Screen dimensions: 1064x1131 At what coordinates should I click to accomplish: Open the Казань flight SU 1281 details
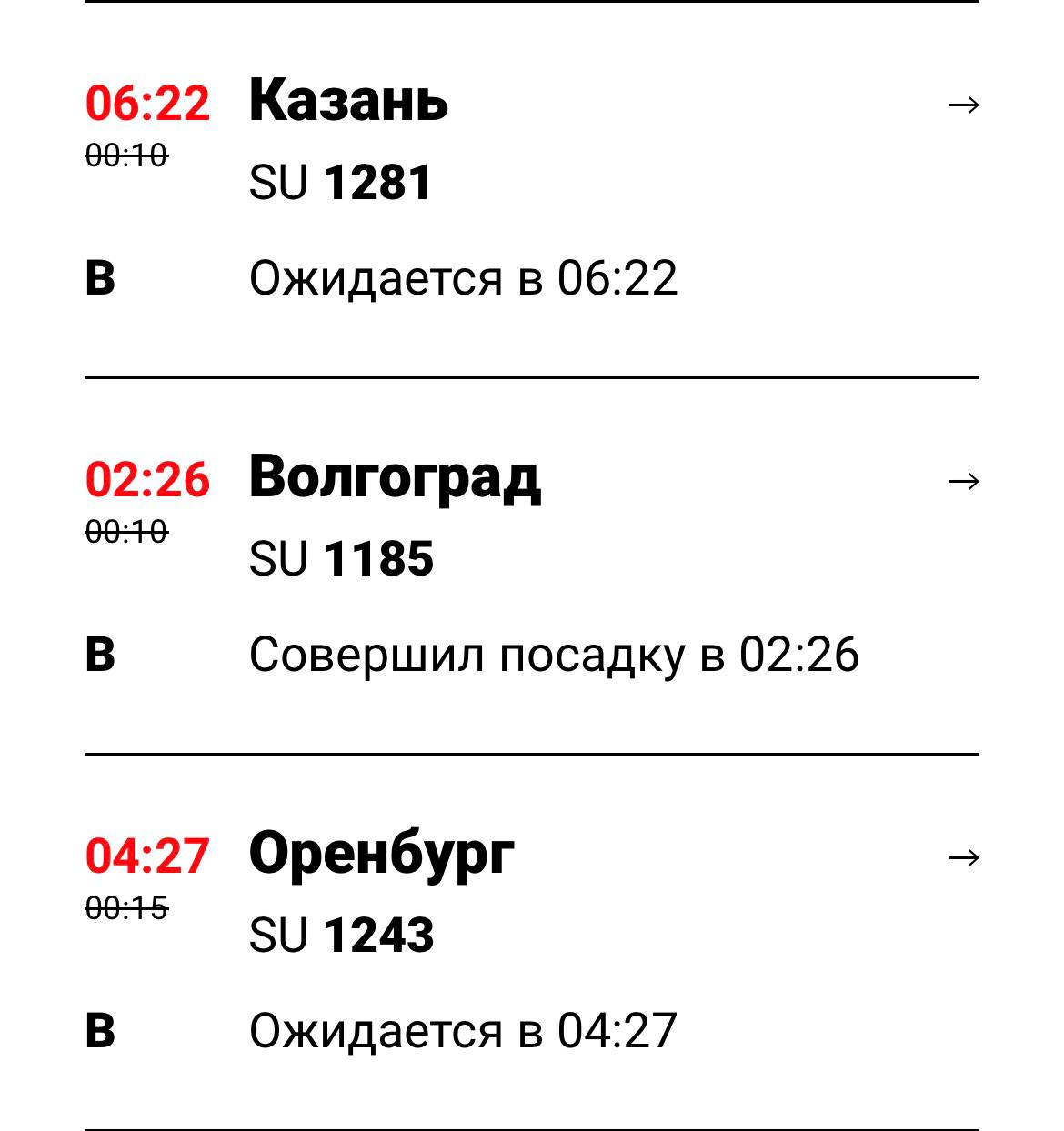pyautogui.click(x=963, y=105)
